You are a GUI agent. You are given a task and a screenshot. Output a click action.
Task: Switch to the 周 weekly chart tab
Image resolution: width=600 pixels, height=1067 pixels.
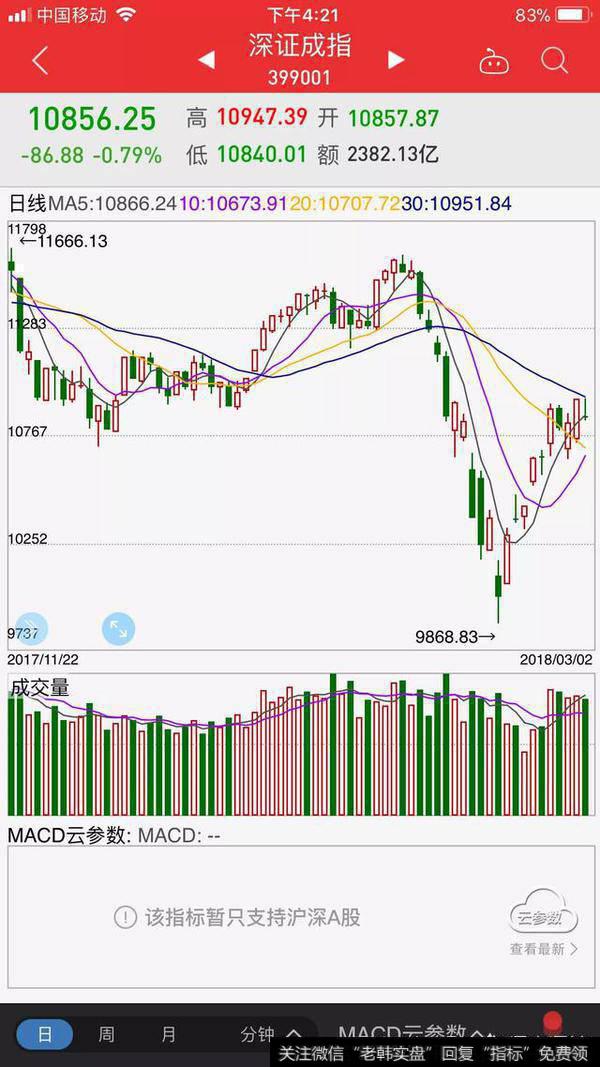106,1034
